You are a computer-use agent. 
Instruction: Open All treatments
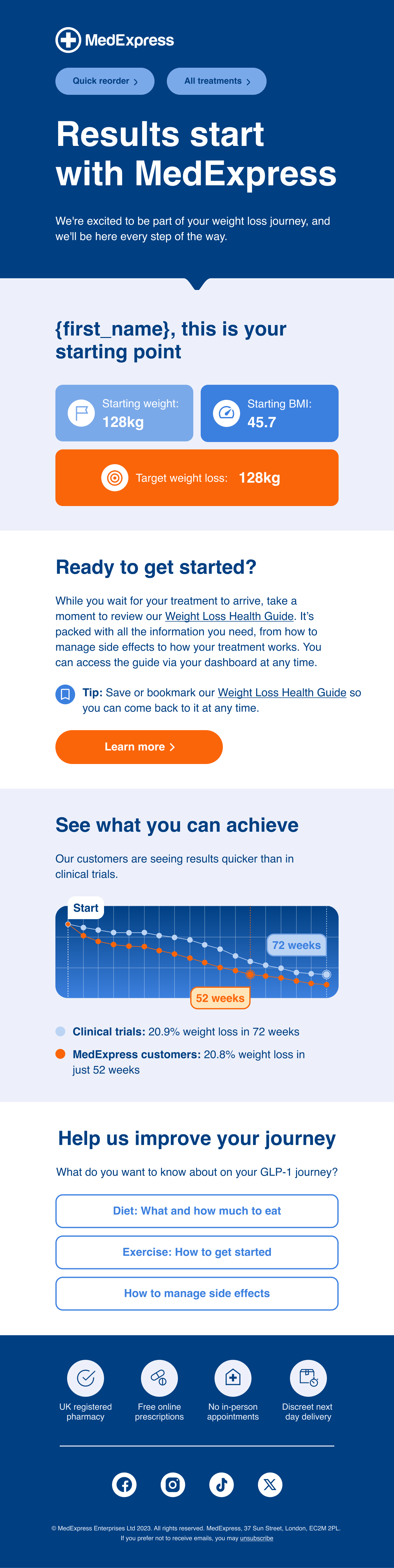pyautogui.click(x=216, y=82)
